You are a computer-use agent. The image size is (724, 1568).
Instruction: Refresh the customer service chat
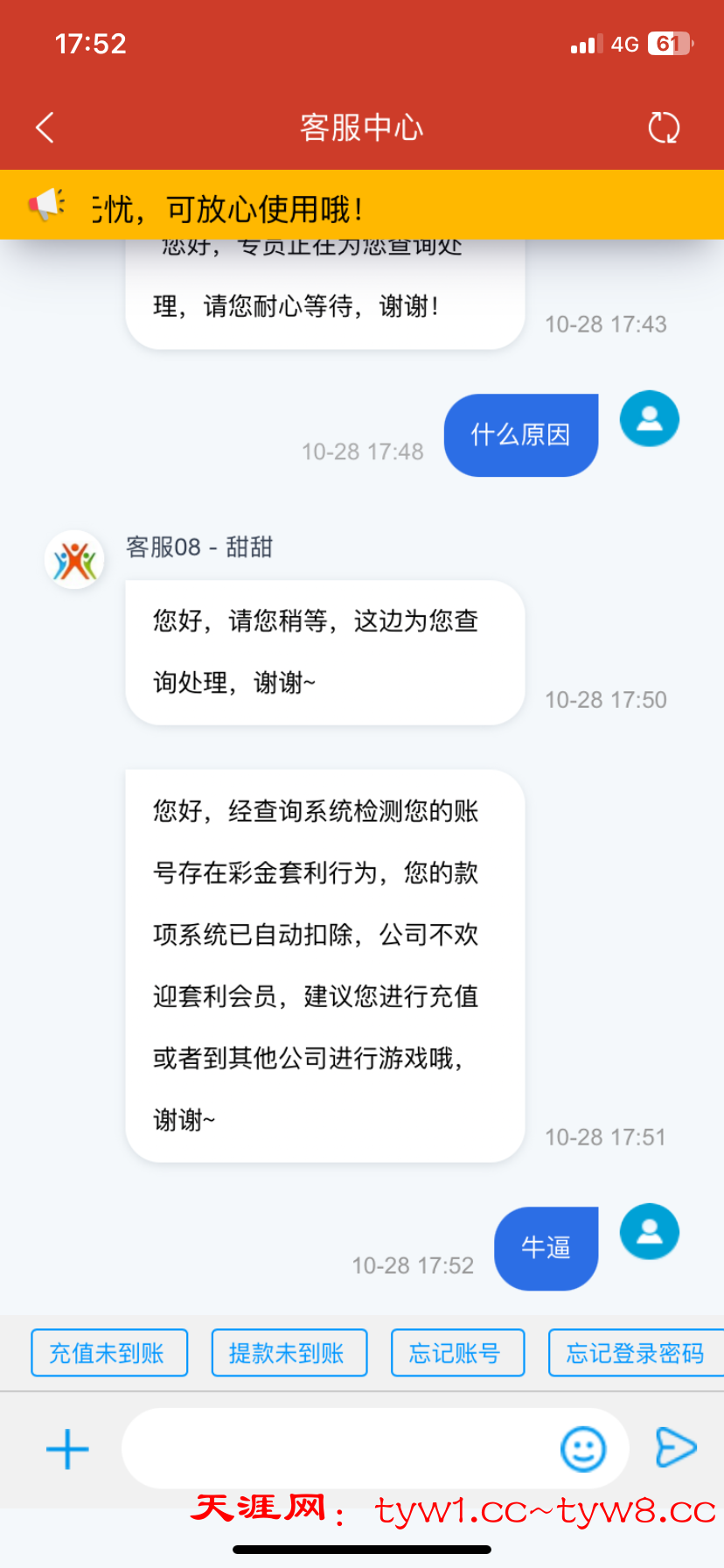click(664, 128)
